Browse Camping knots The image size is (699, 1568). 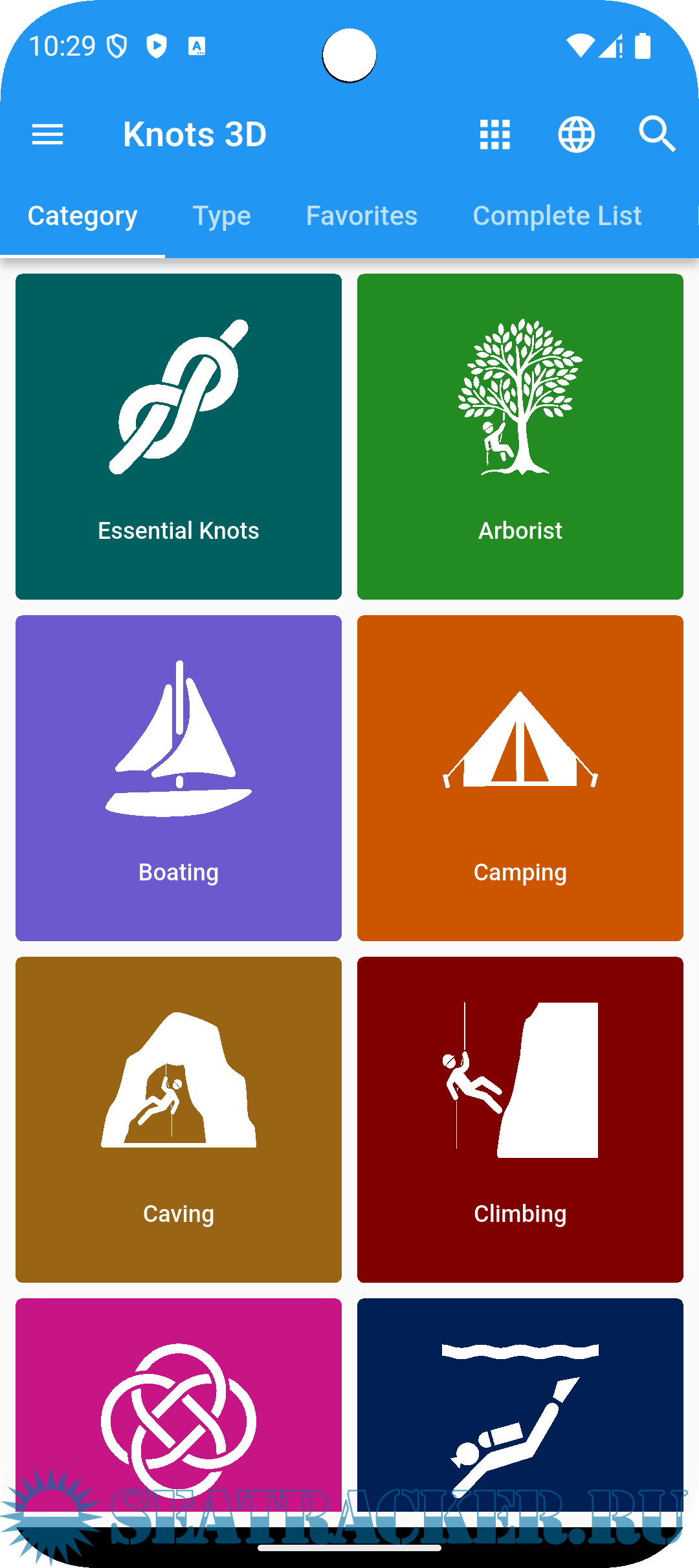pos(520,778)
